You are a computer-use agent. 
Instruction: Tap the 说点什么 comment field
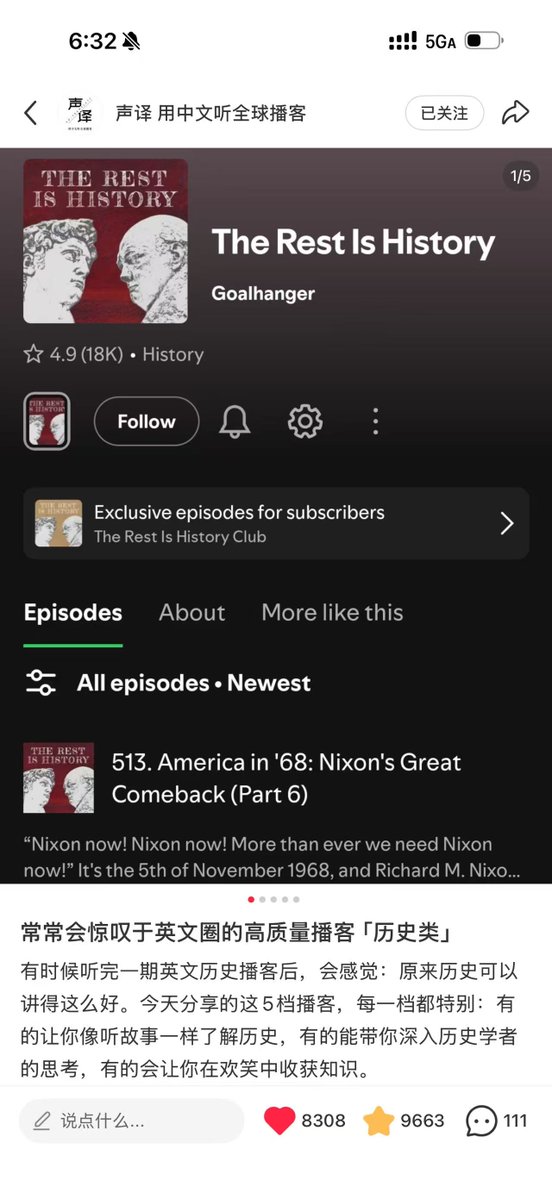132,1121
